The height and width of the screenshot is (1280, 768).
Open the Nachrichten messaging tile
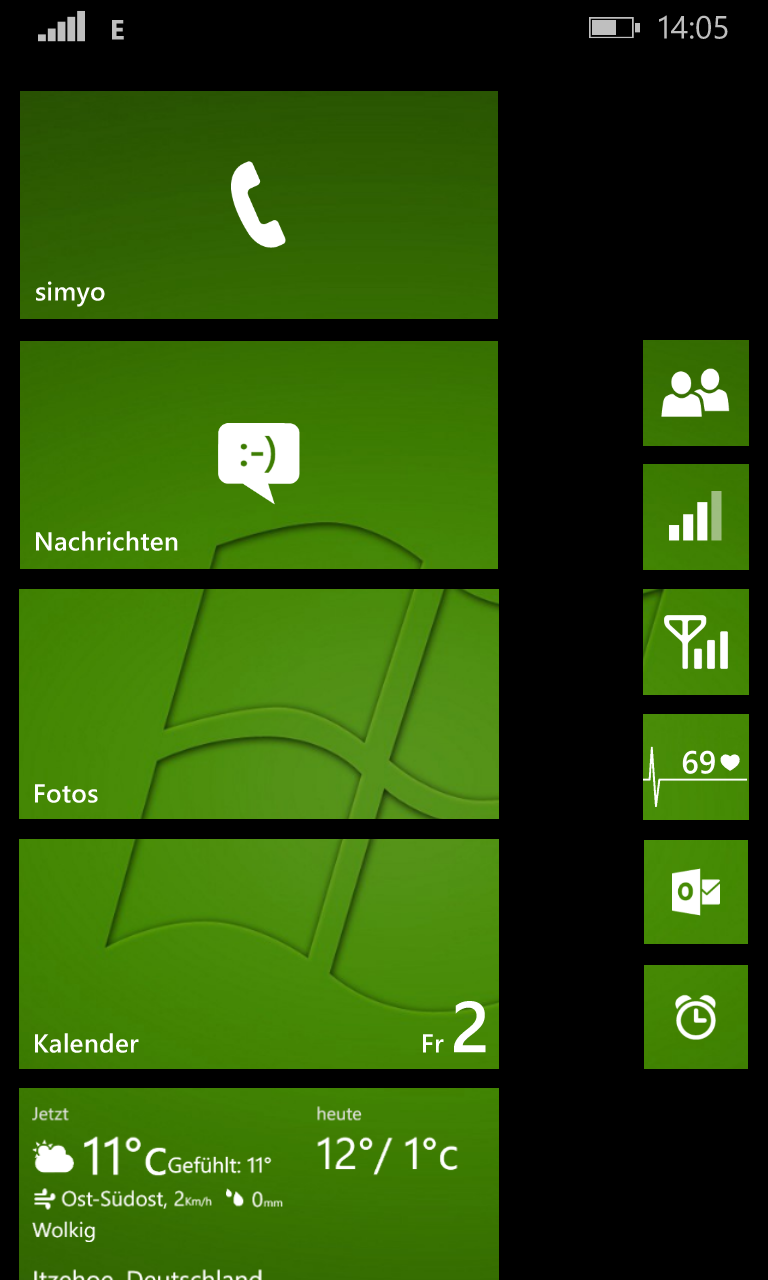click(x=258, y=455)
